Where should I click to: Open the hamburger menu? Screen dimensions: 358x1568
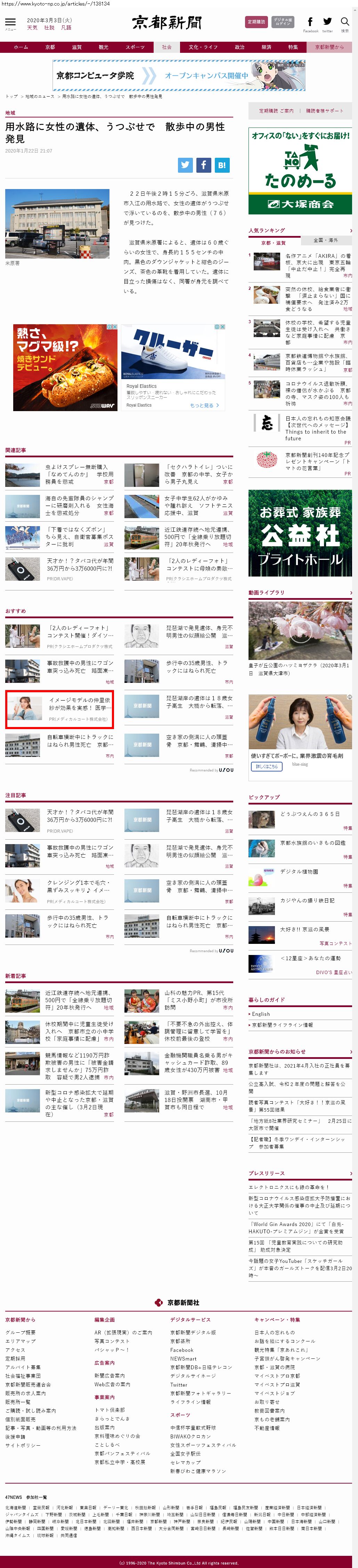pos(10,22)
